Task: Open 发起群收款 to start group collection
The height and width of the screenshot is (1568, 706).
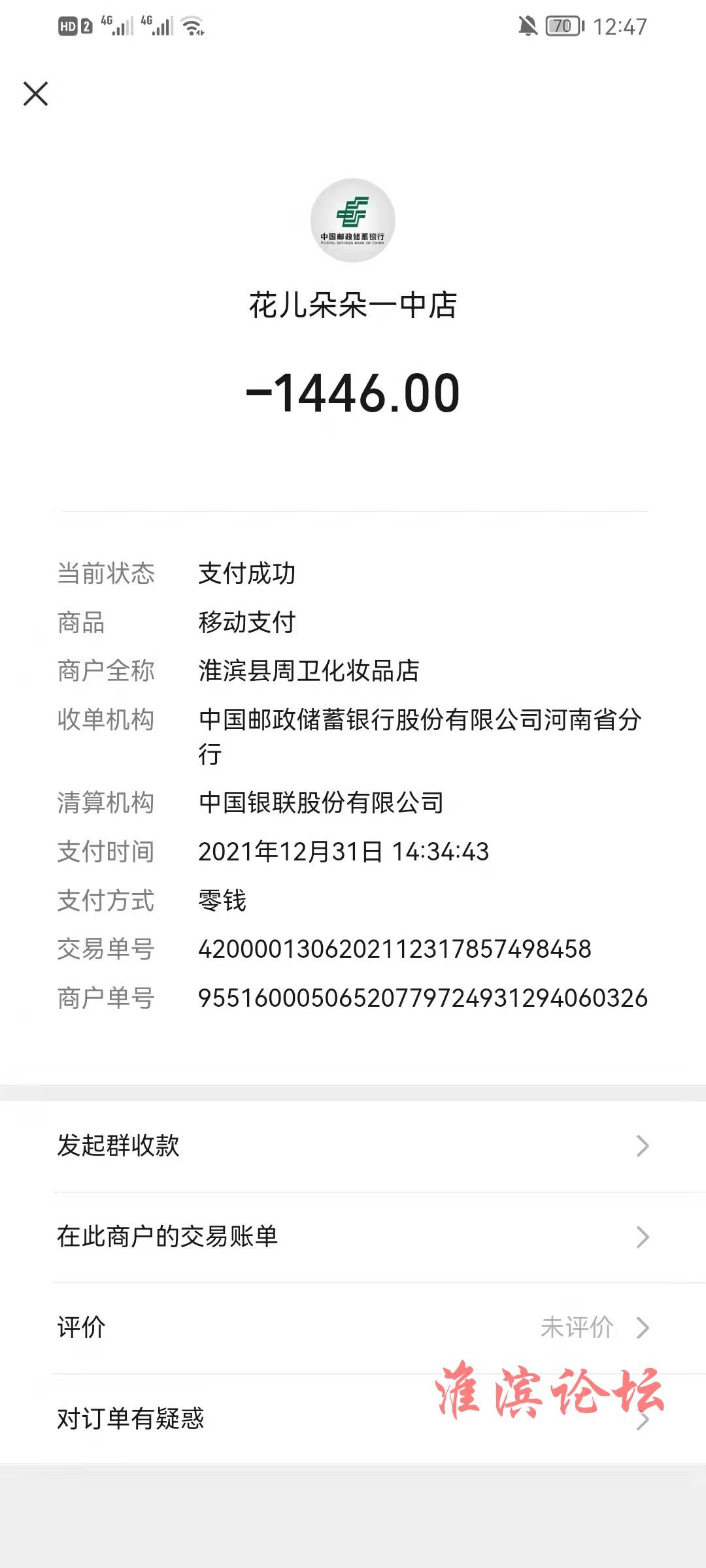Action: click(353, 1146)
